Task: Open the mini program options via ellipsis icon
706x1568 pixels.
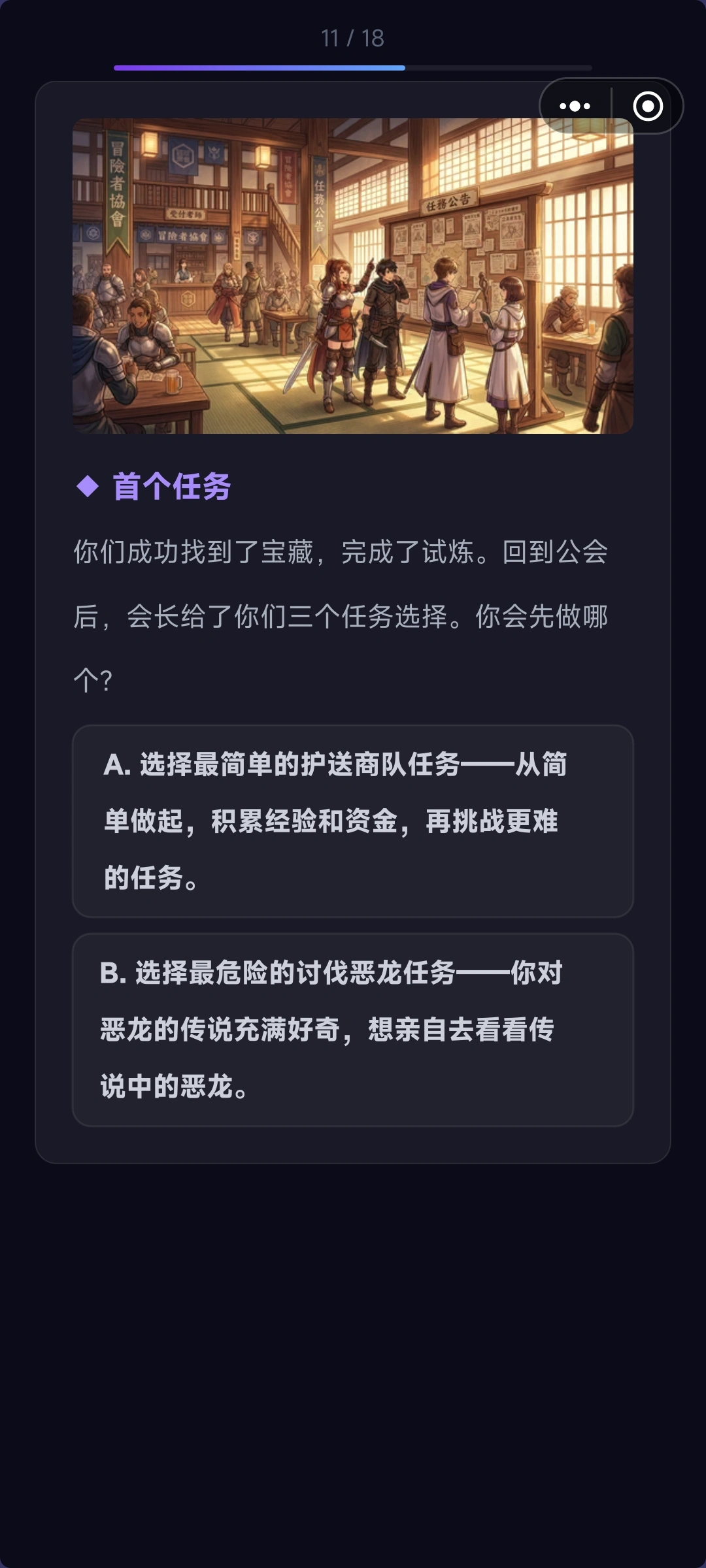Action: 574,106
